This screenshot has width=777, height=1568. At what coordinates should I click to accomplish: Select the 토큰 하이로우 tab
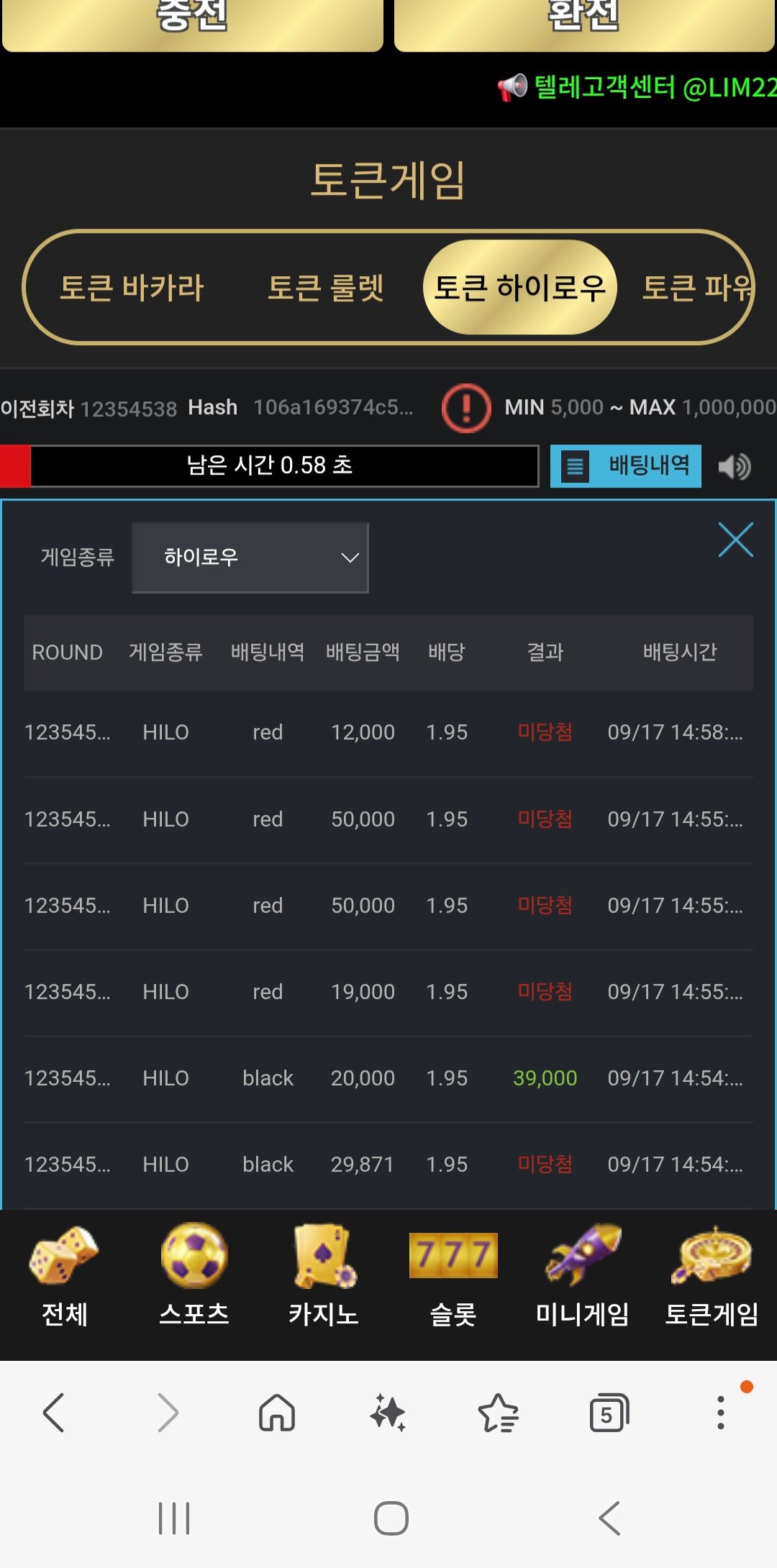pyautogui.click(x=520, y=287)
